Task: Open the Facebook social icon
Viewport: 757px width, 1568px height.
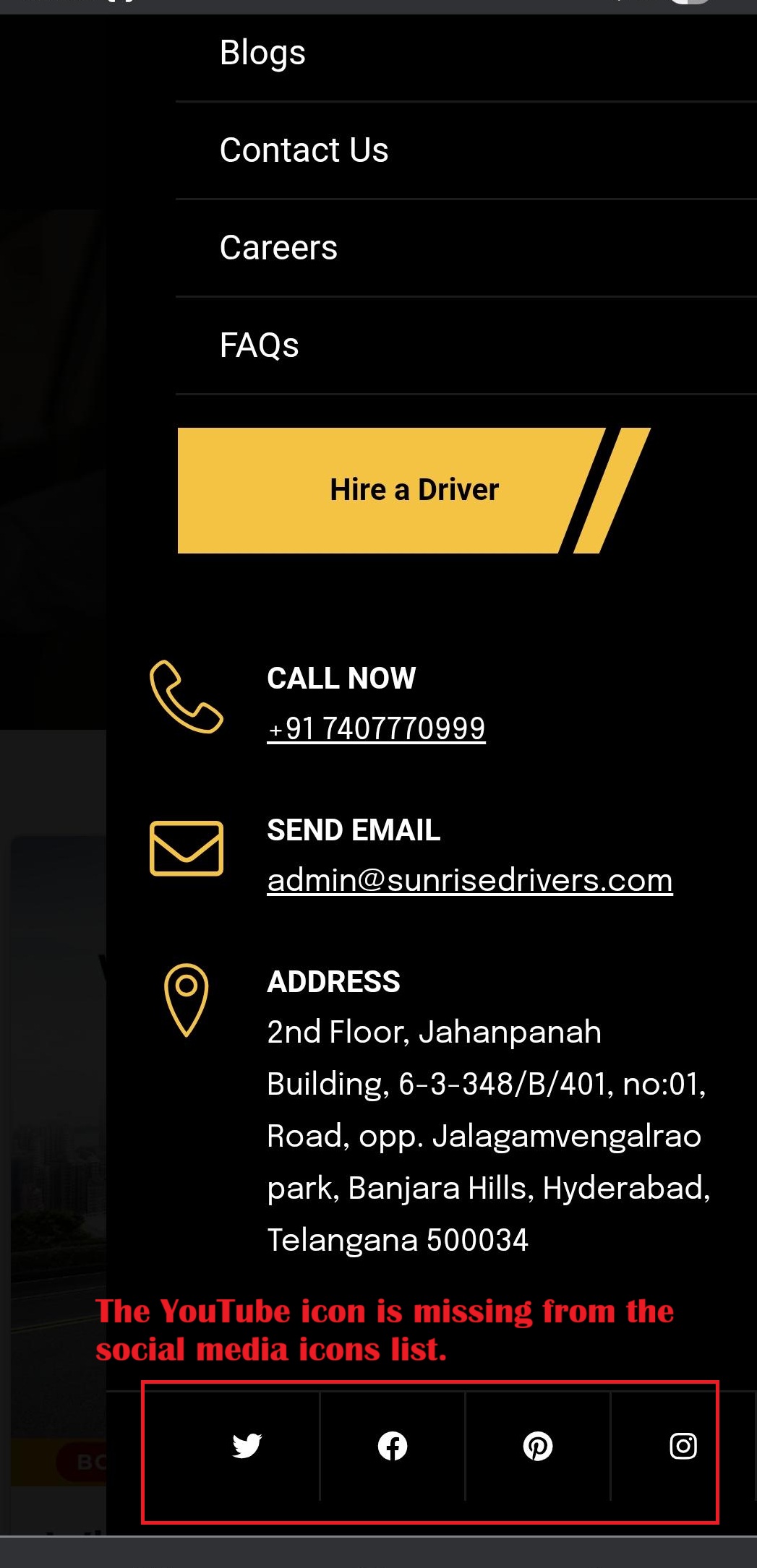Action: pos(393,1446)
